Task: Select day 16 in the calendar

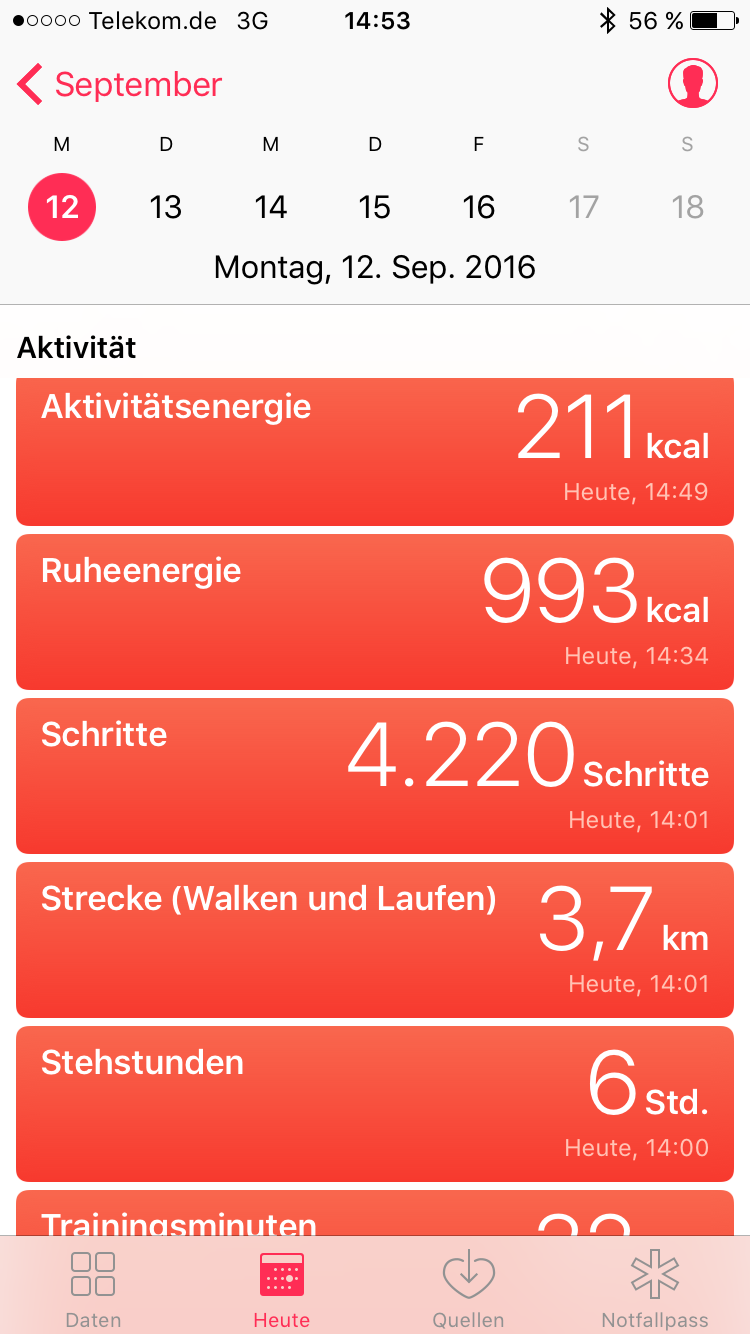Action: [x=479, y=207]
